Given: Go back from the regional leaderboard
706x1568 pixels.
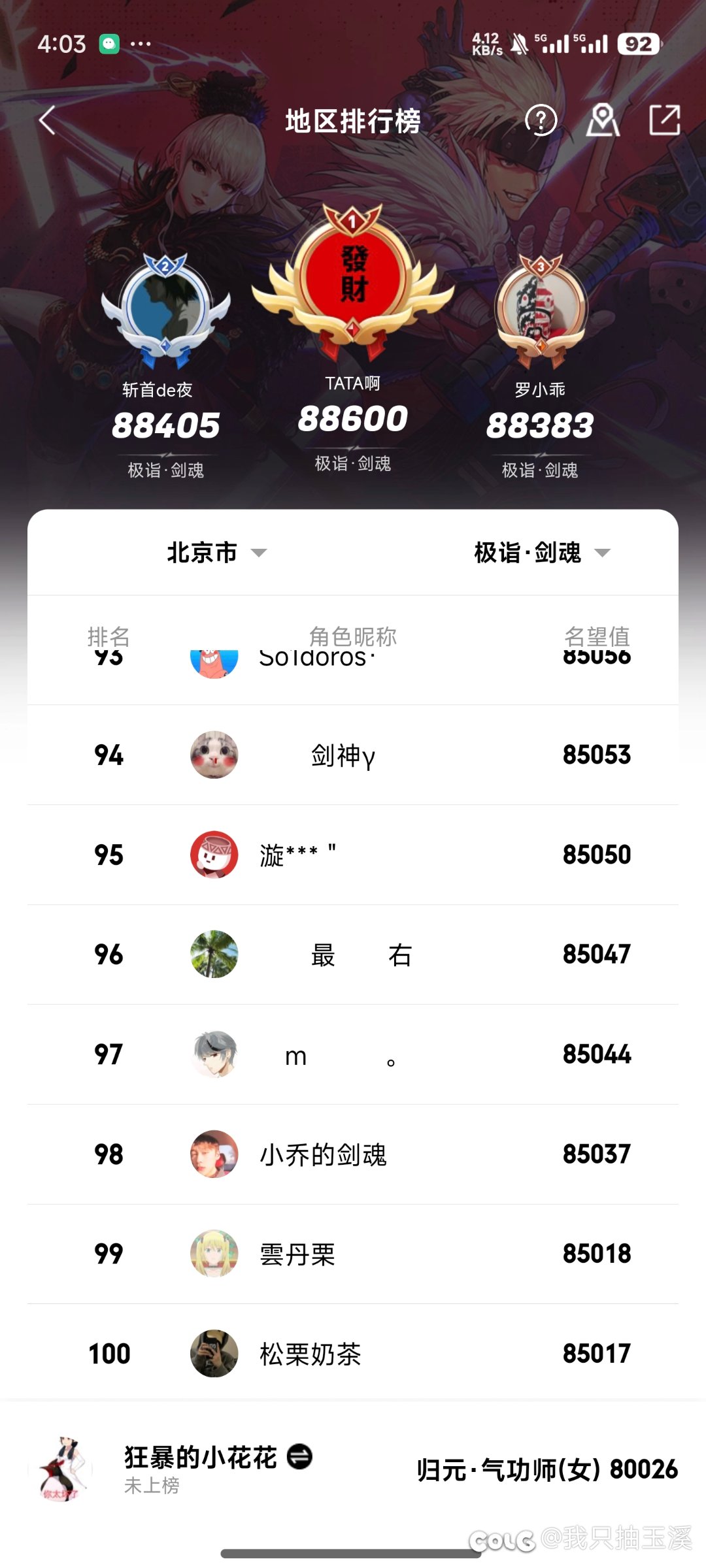Looking at the screenshot, I should (x=47, y=121).
